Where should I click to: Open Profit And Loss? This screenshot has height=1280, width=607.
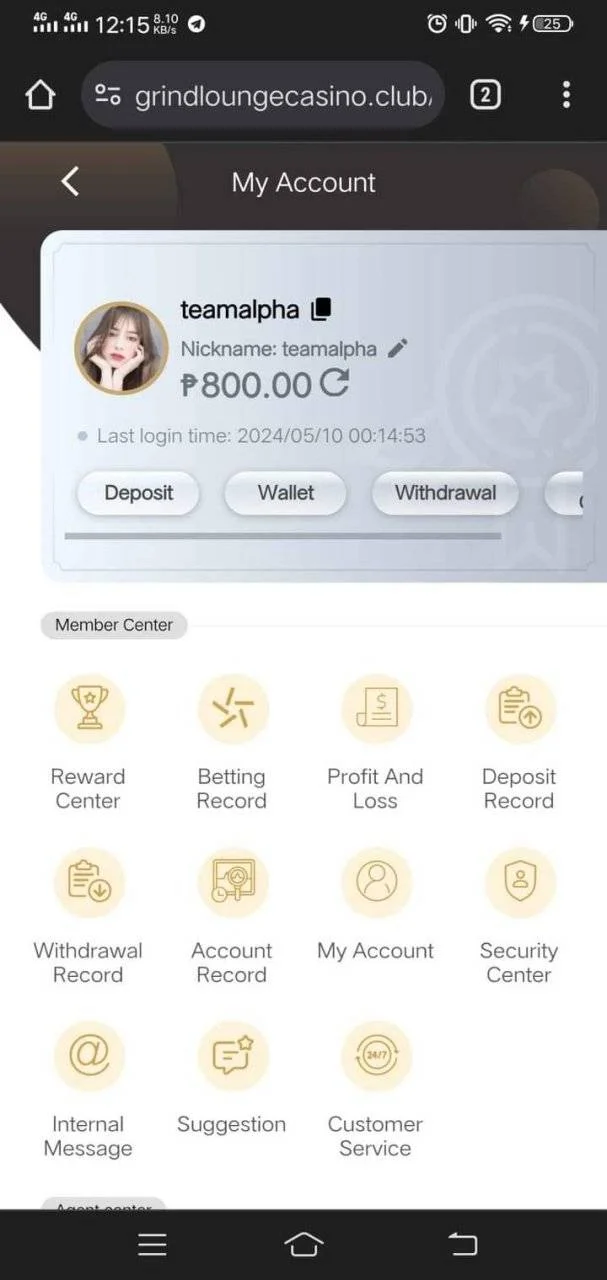click(x=375, y=743)
